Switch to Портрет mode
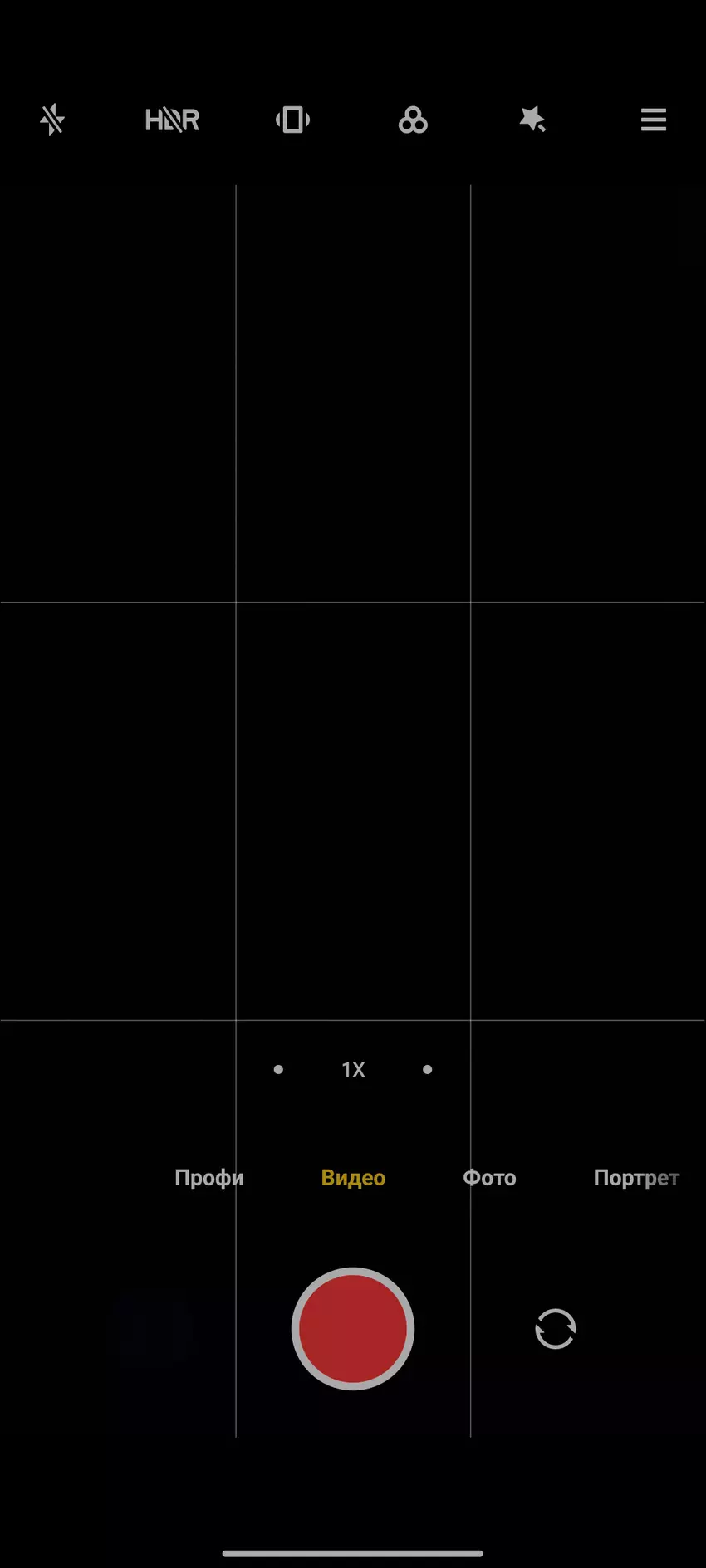Screen dimensions: 706x1568 point(635,1178)
